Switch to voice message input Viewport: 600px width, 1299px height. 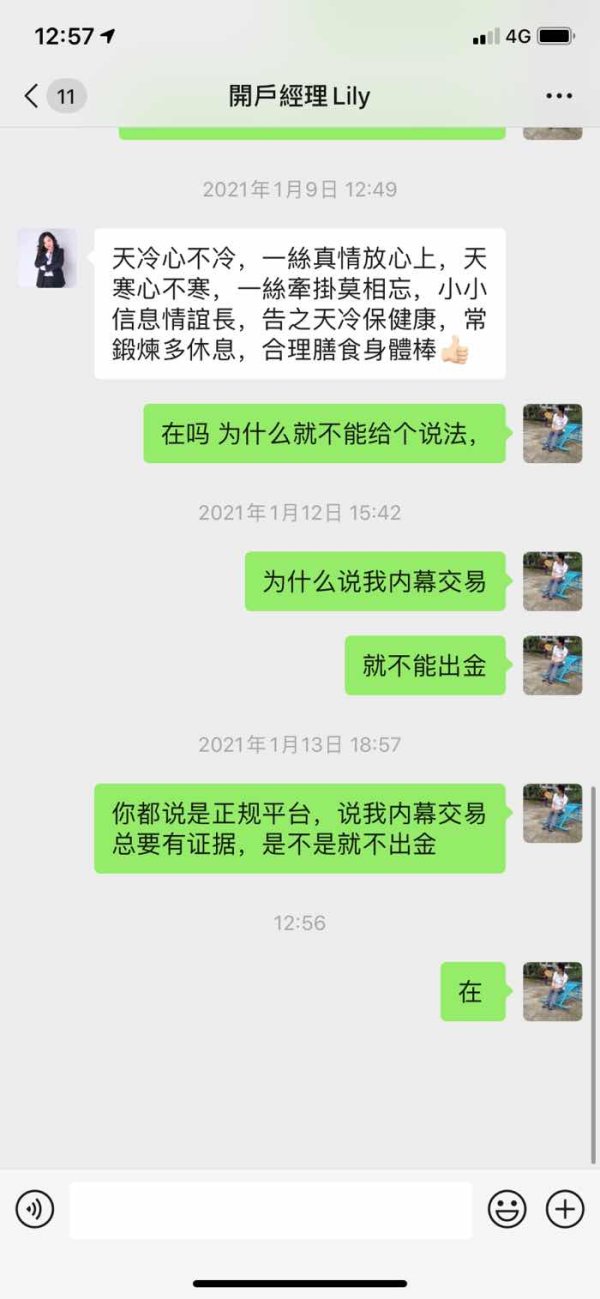[34, 1210]
